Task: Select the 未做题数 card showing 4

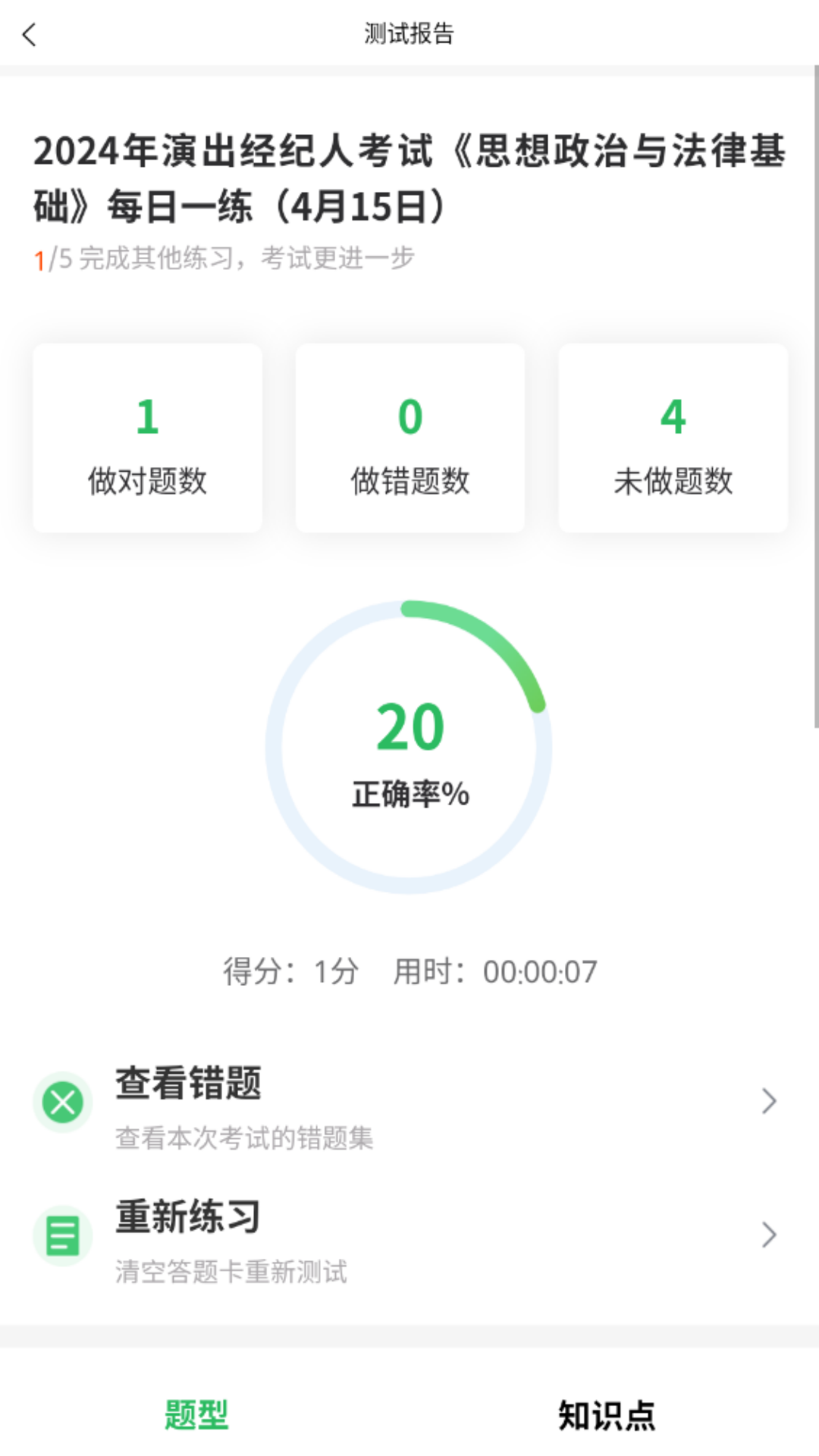Action: [672, 438]
